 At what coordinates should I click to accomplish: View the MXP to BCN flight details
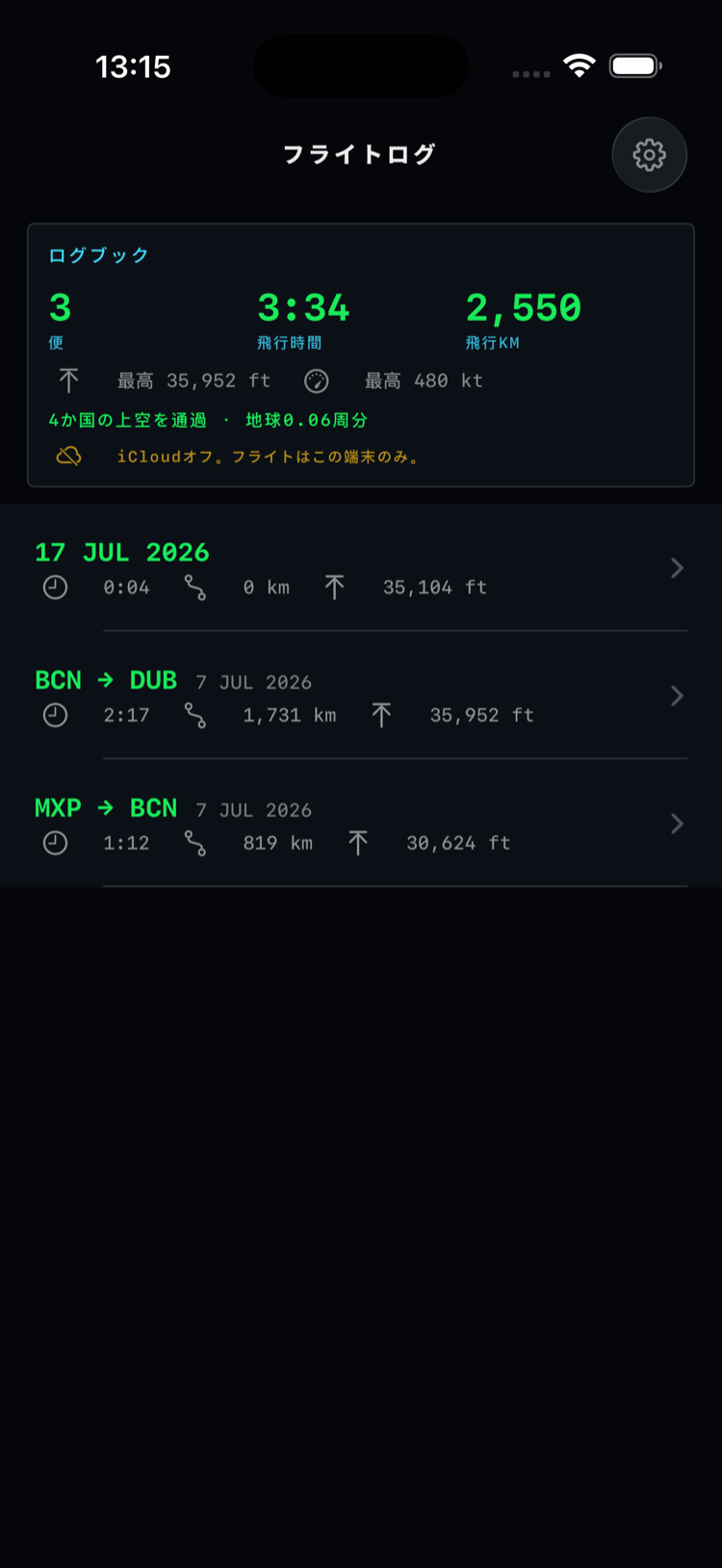coord(361,823)
